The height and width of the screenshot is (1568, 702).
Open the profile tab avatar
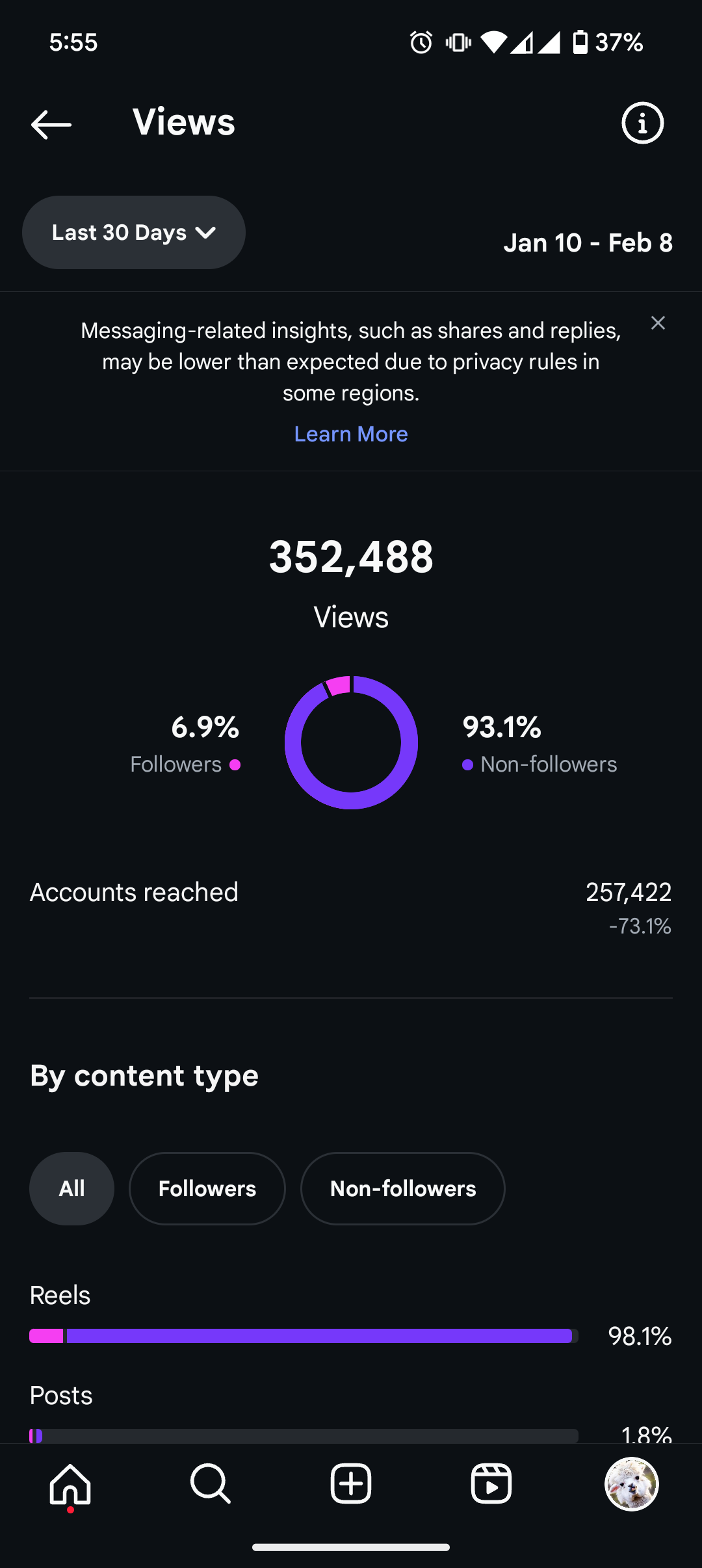(x=632, y=1484)
